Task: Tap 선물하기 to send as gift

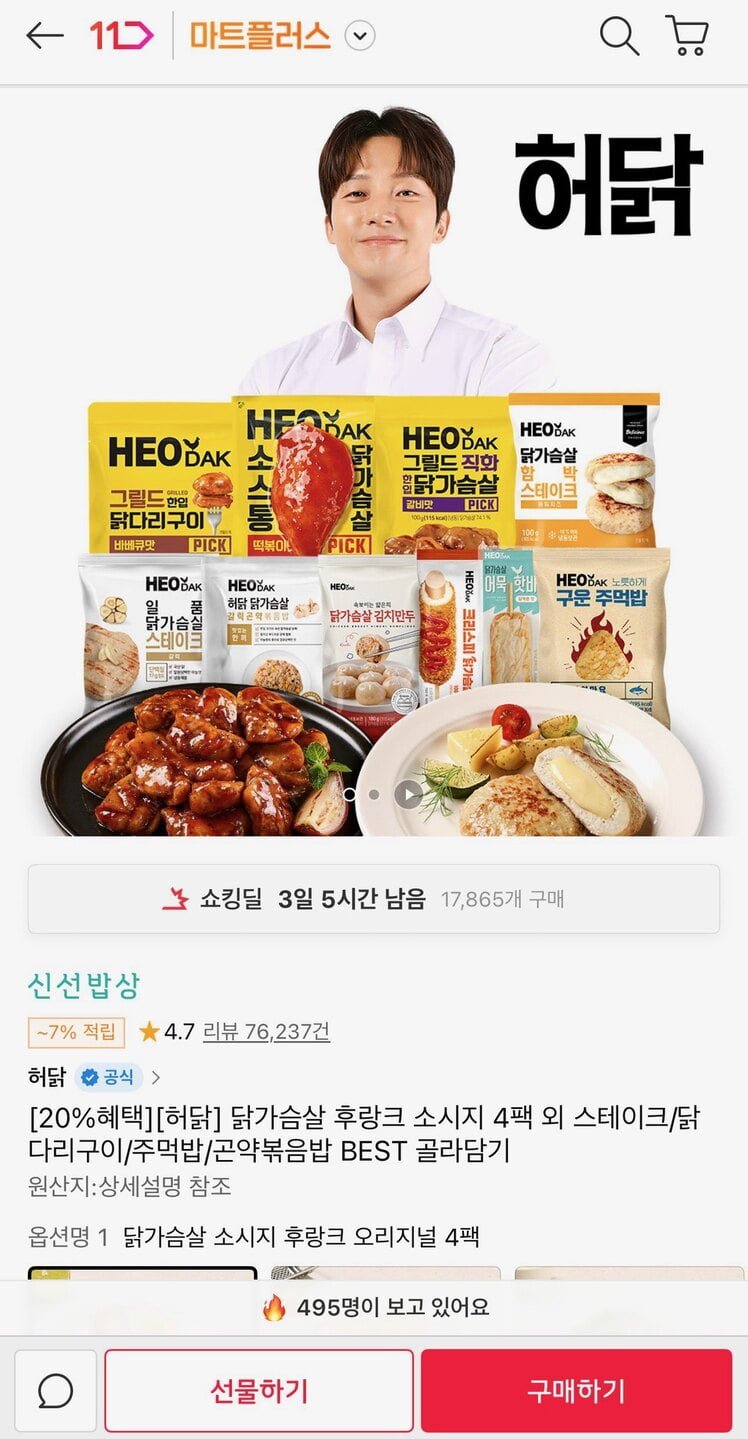Action: pos(259,1391)
